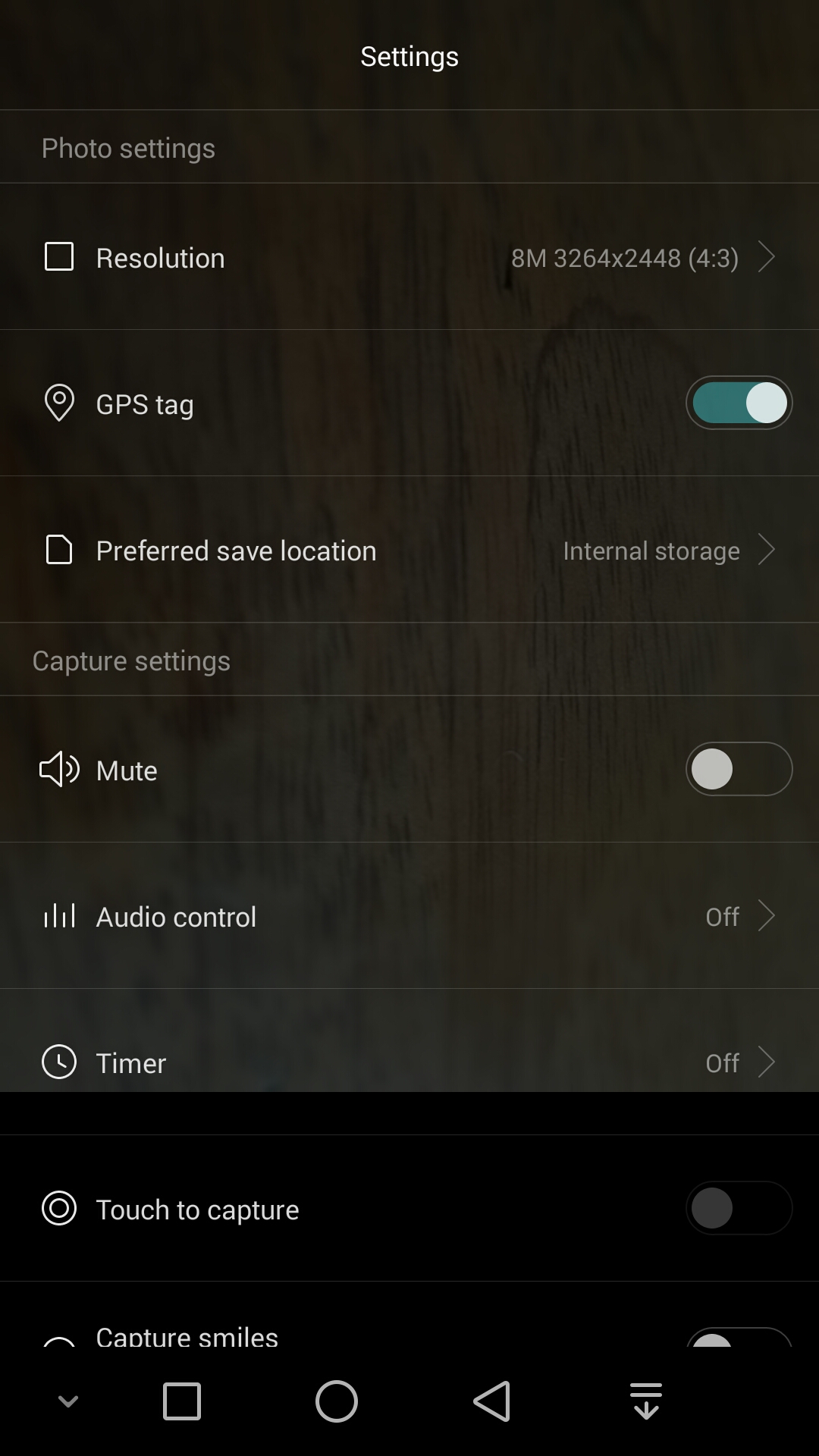The width and height of the screenshot is (819, 1456).
Task: Open Preferred save location
Action: point(409,551)
